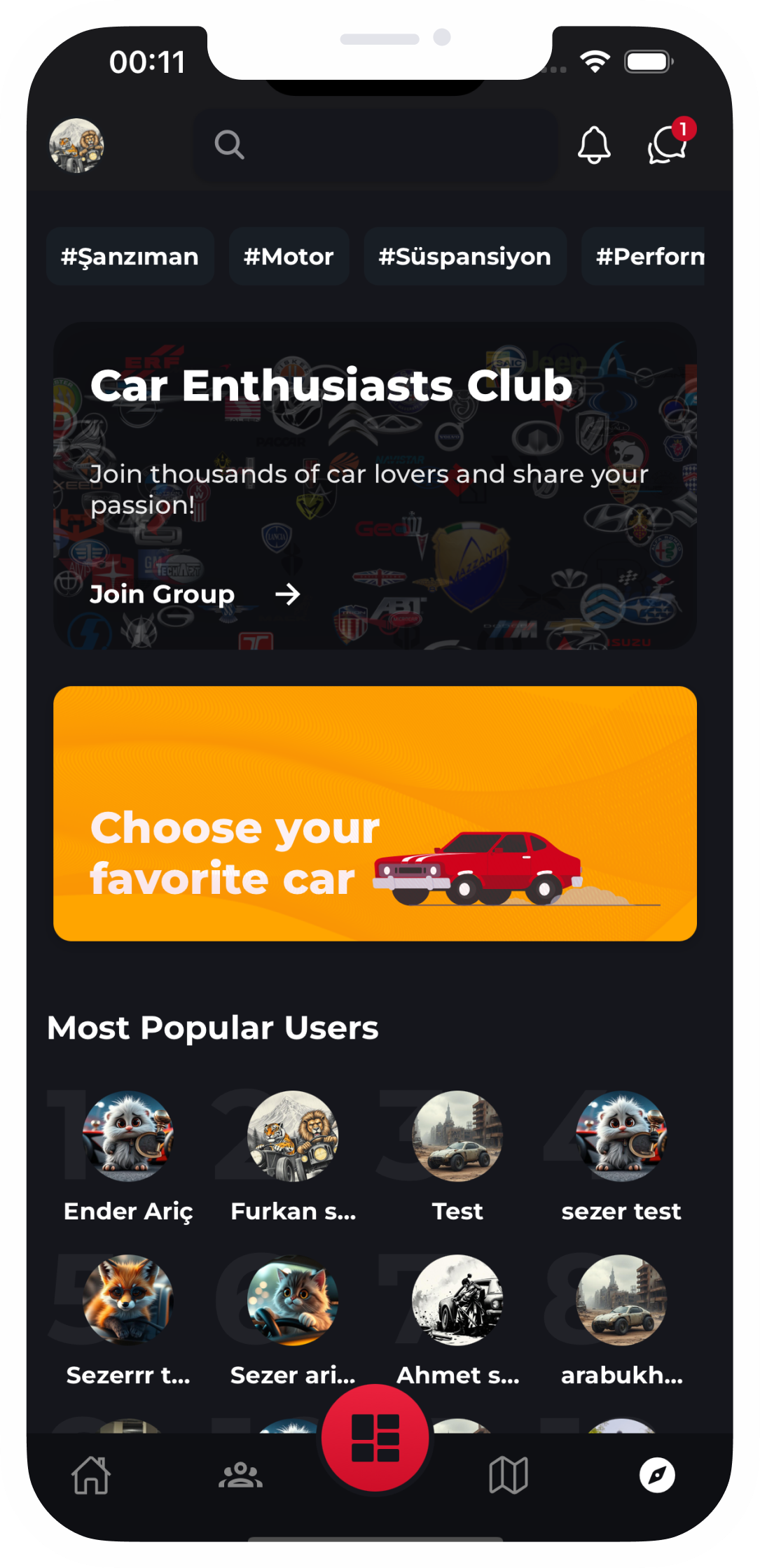This screenshot has width=760, height=1568.
Task: Go to the Home tab
Action: click(x=91, y=1475)
